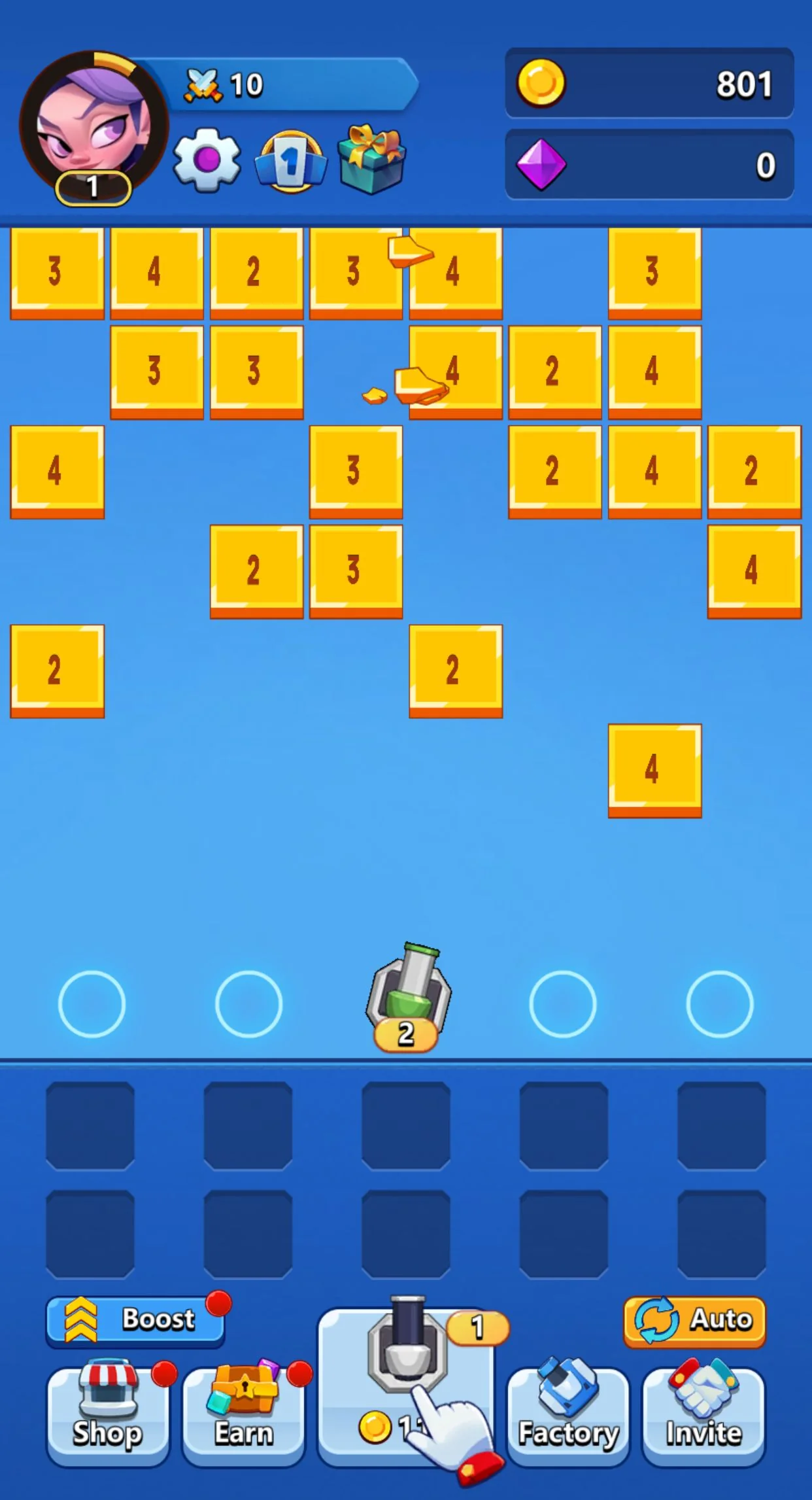
Task: Open the blue cards icon
Action: click(291, 161)
